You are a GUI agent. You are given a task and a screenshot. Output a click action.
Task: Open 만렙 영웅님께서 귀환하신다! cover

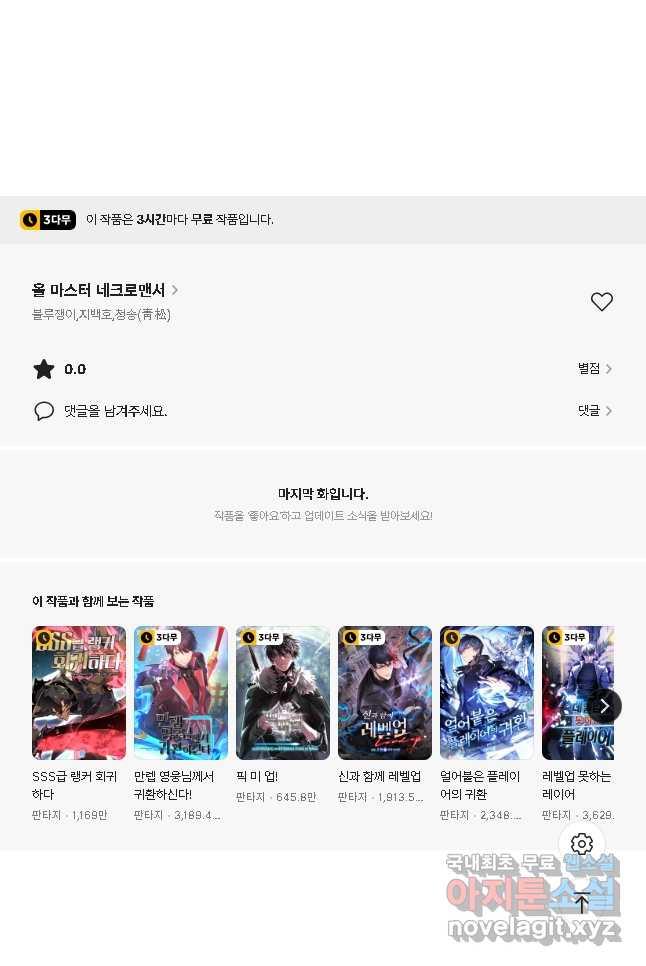pos(181,693)
